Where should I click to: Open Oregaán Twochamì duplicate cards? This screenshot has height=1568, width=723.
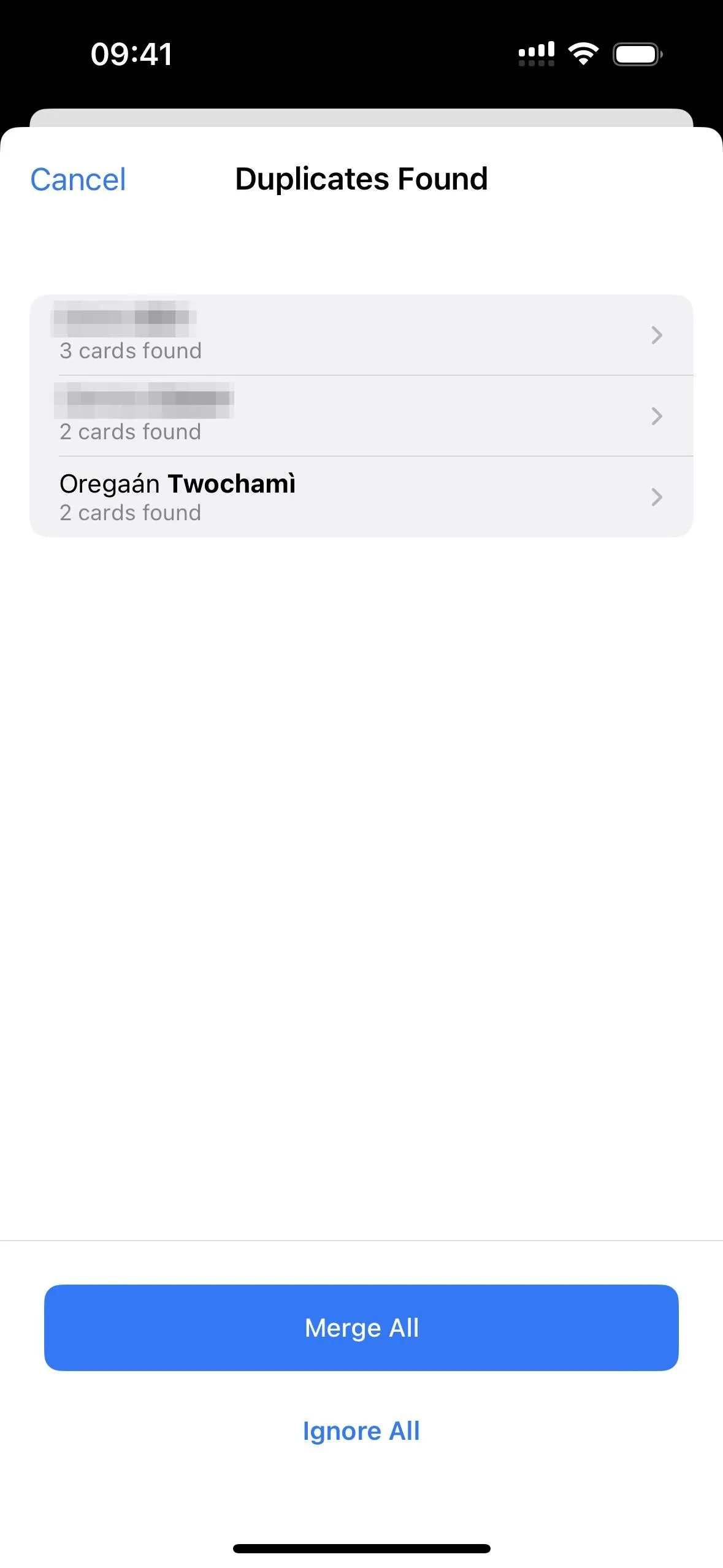click(361, 497)
